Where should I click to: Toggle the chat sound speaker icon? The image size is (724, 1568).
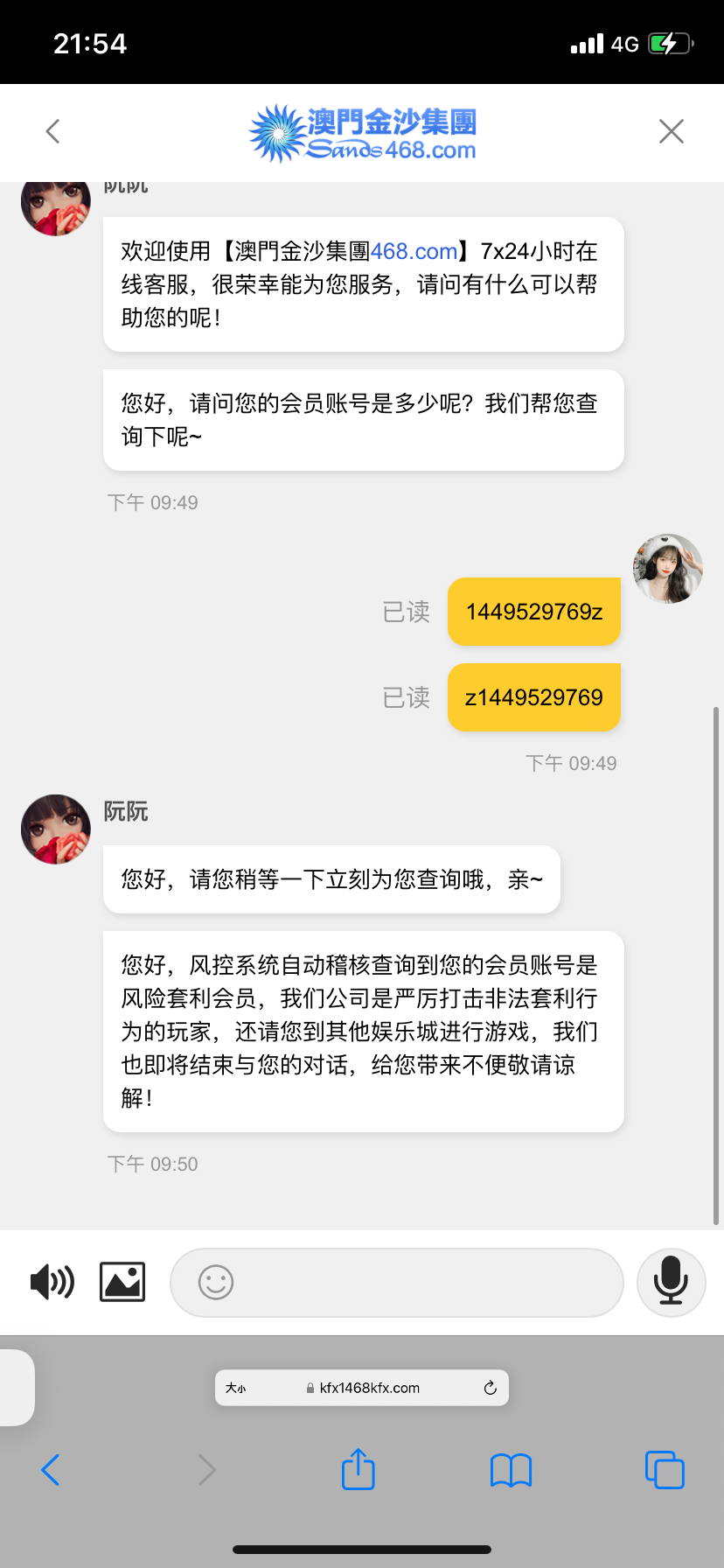coord(52,1283)
